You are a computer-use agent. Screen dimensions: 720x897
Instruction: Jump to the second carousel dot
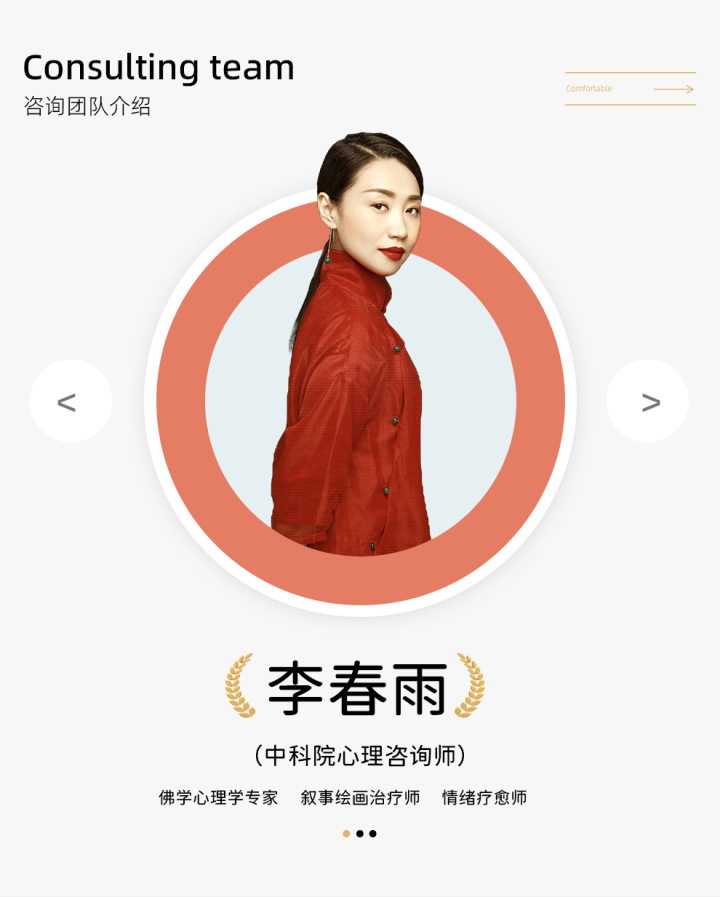click(360, 833)
